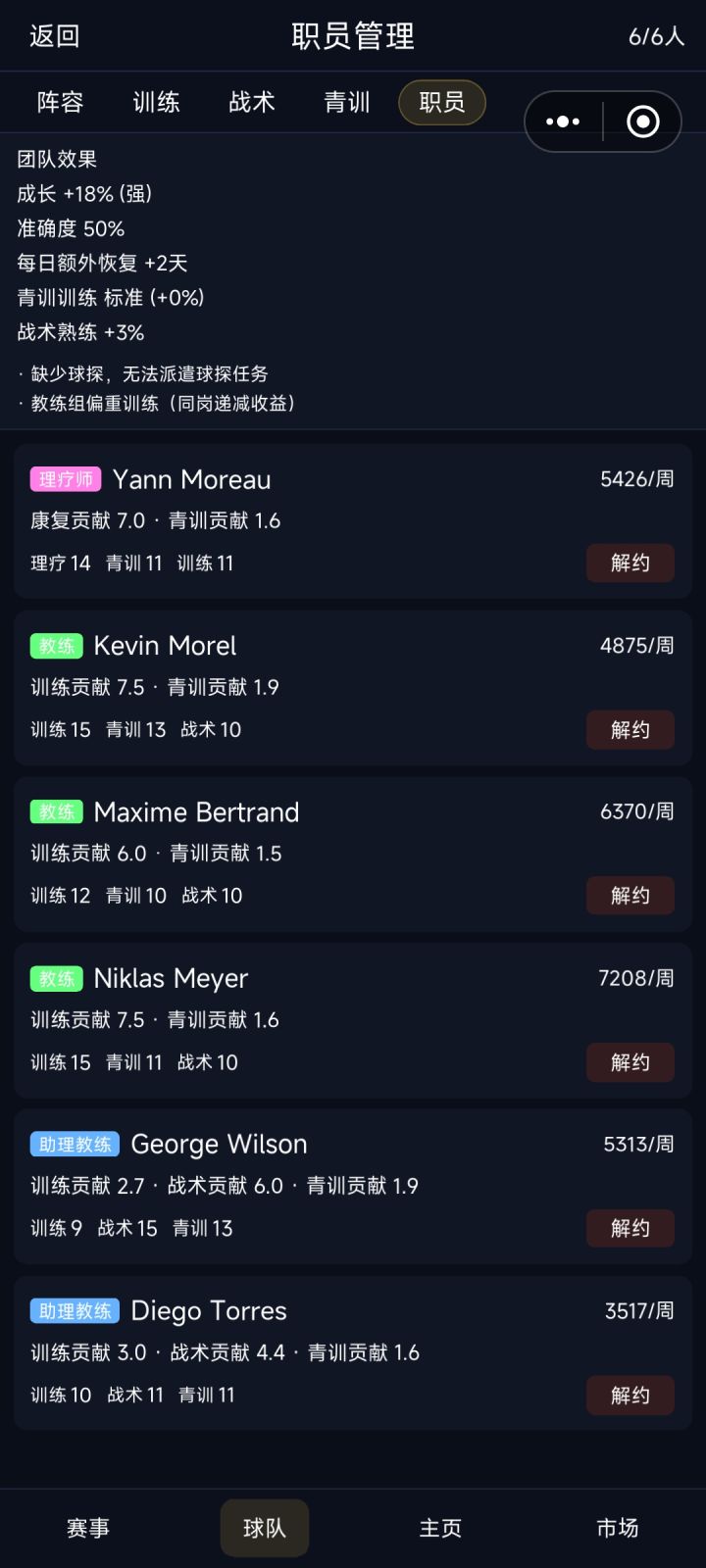Viewport: 706px width, 1568px height.
Task: Open the 战术 tab
Action: coord(252,102)
